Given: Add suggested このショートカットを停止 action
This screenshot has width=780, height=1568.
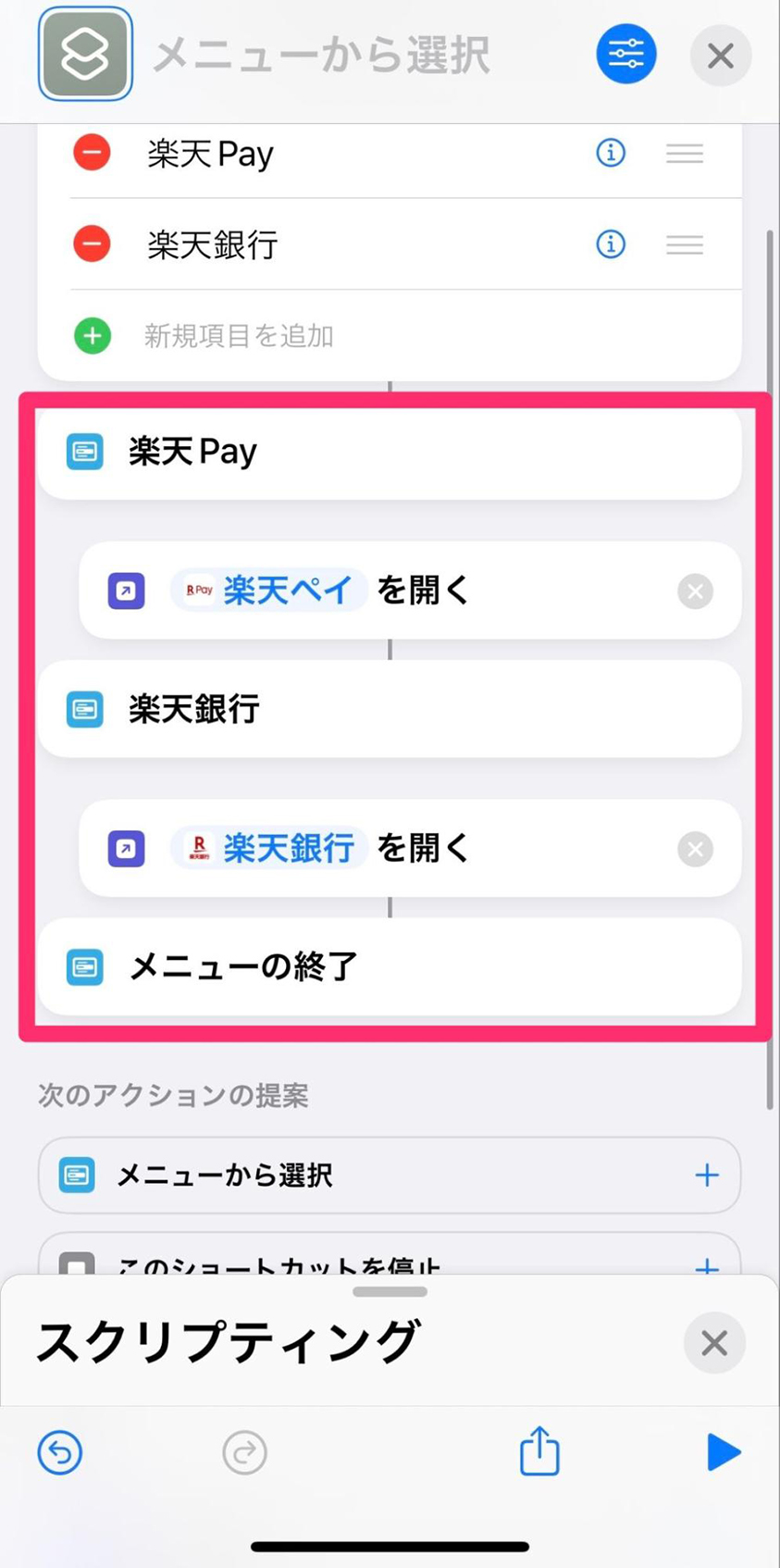Looking at the screenshot, I should click(x=707, y=1265).
